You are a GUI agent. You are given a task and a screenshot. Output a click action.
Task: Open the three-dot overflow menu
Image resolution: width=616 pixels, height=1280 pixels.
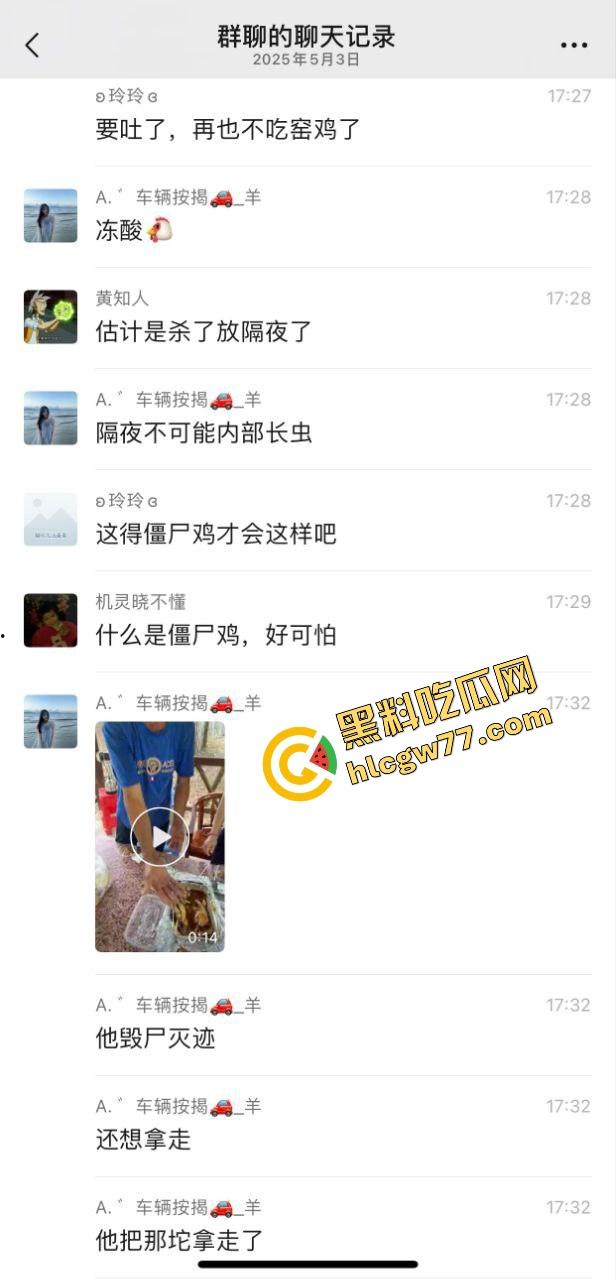573,45
